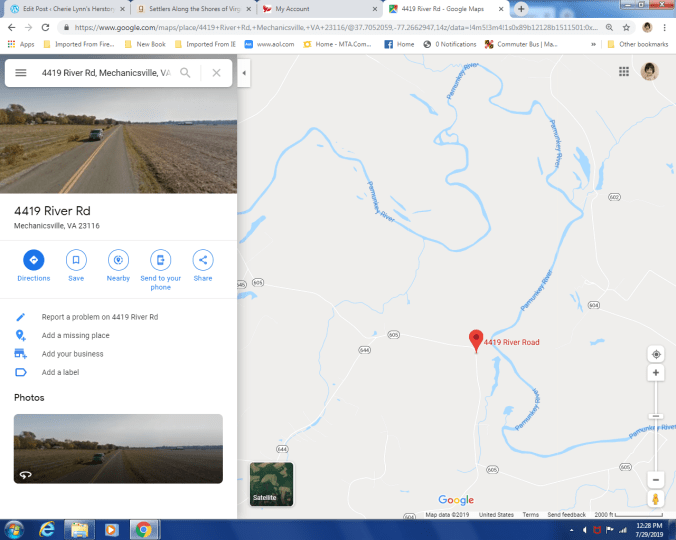Clear the search with the X button
This screenshot has height=540, width=676.
tap(216, 73)
